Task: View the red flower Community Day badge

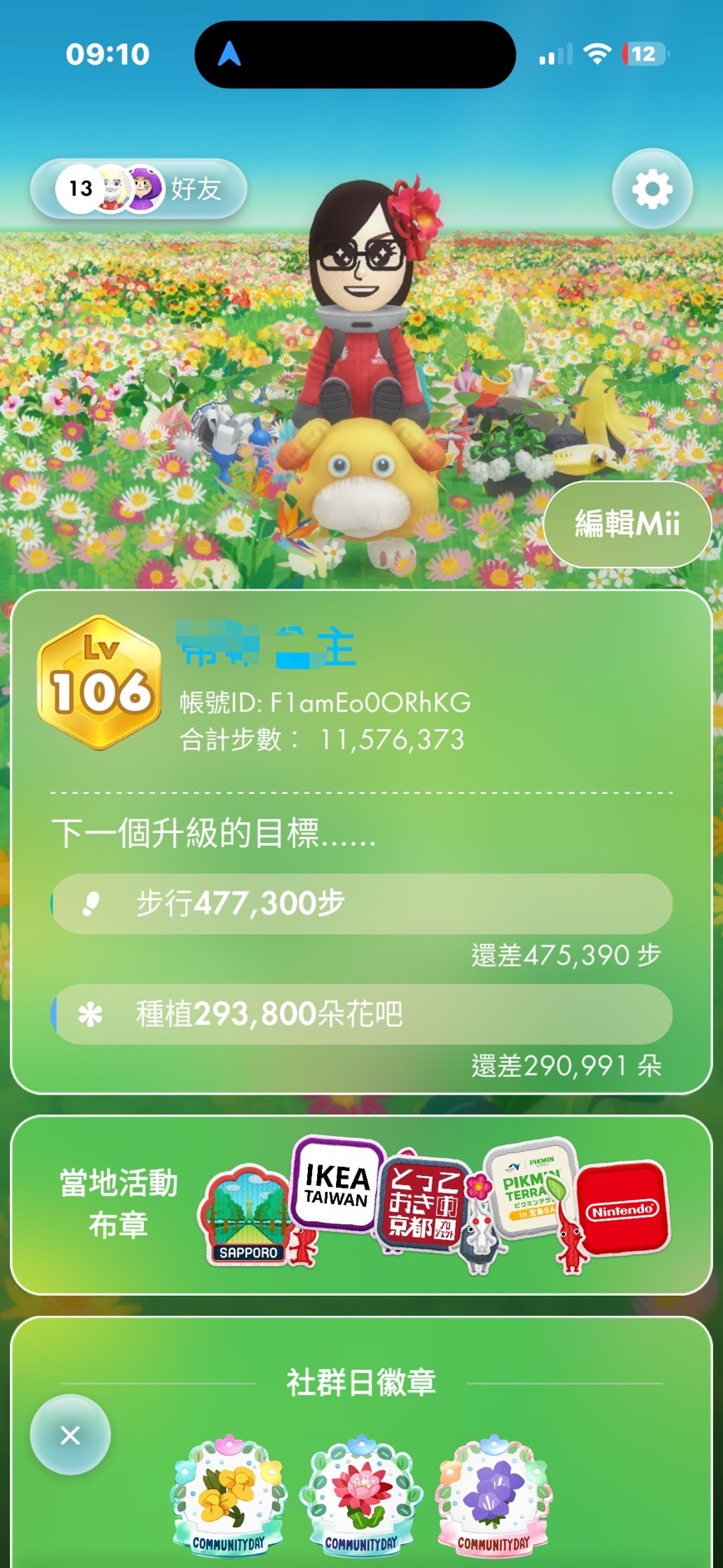Action: point(361,1496)
